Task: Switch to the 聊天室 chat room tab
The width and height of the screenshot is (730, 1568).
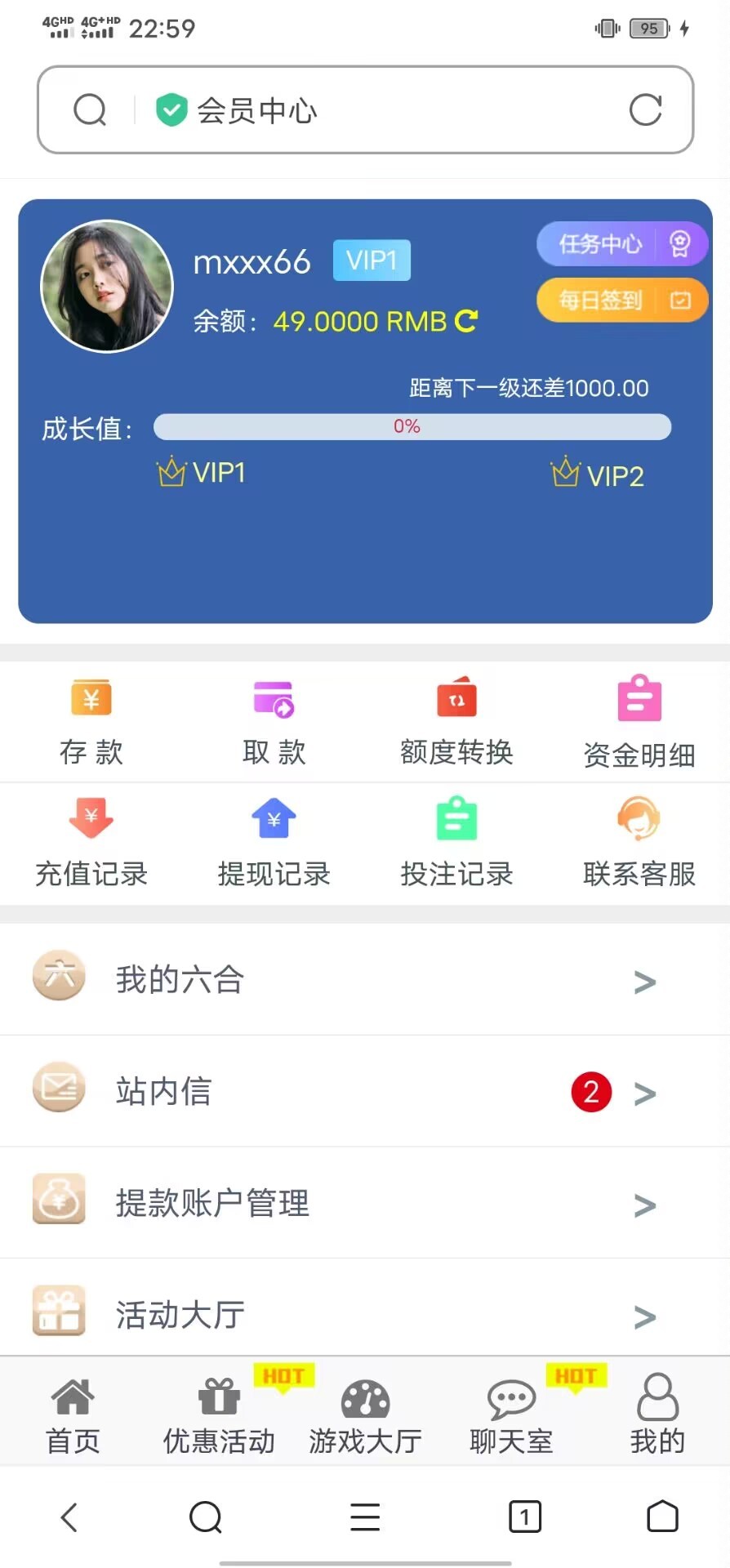Action: coord(511,1415)
